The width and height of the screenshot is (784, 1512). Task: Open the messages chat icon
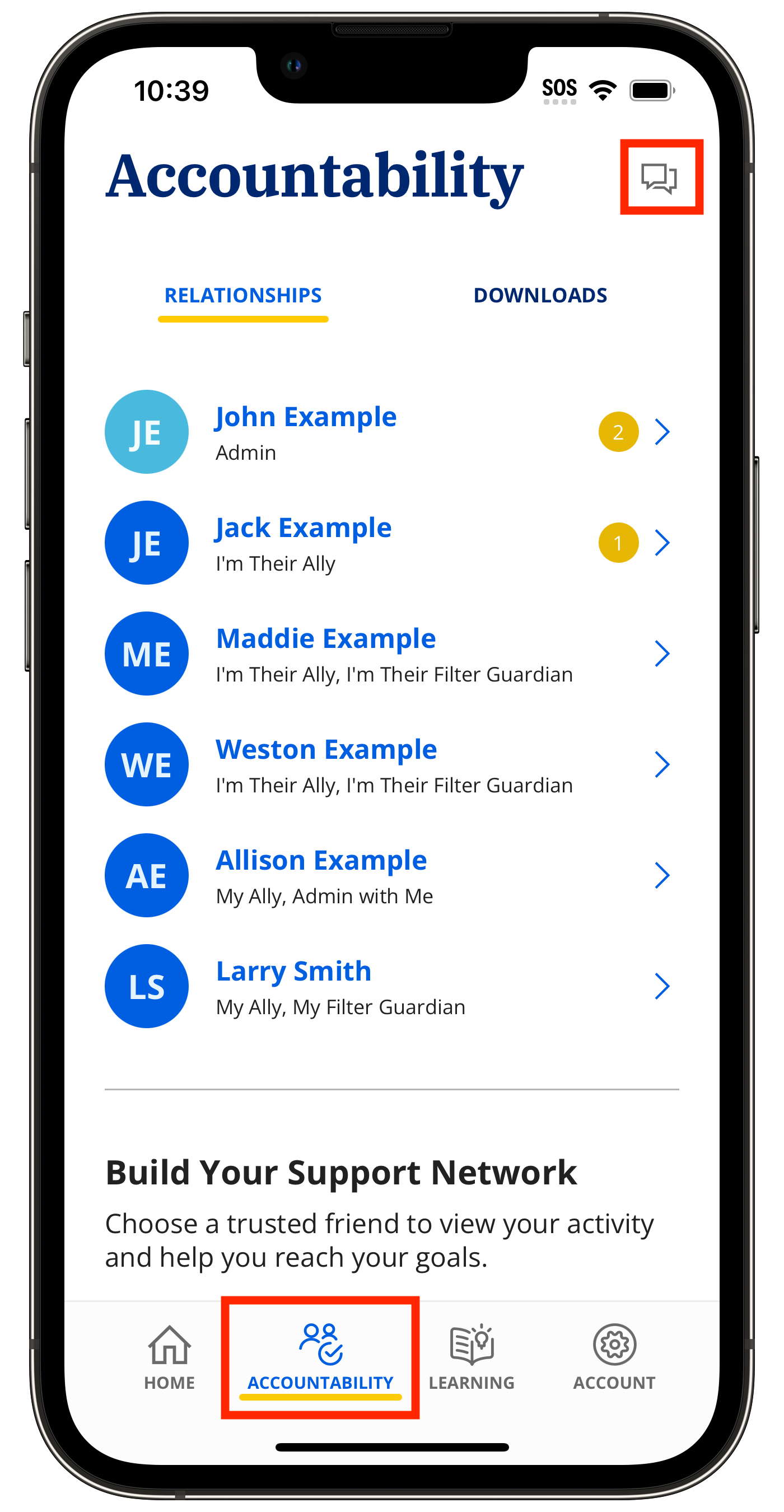[660, 178]
